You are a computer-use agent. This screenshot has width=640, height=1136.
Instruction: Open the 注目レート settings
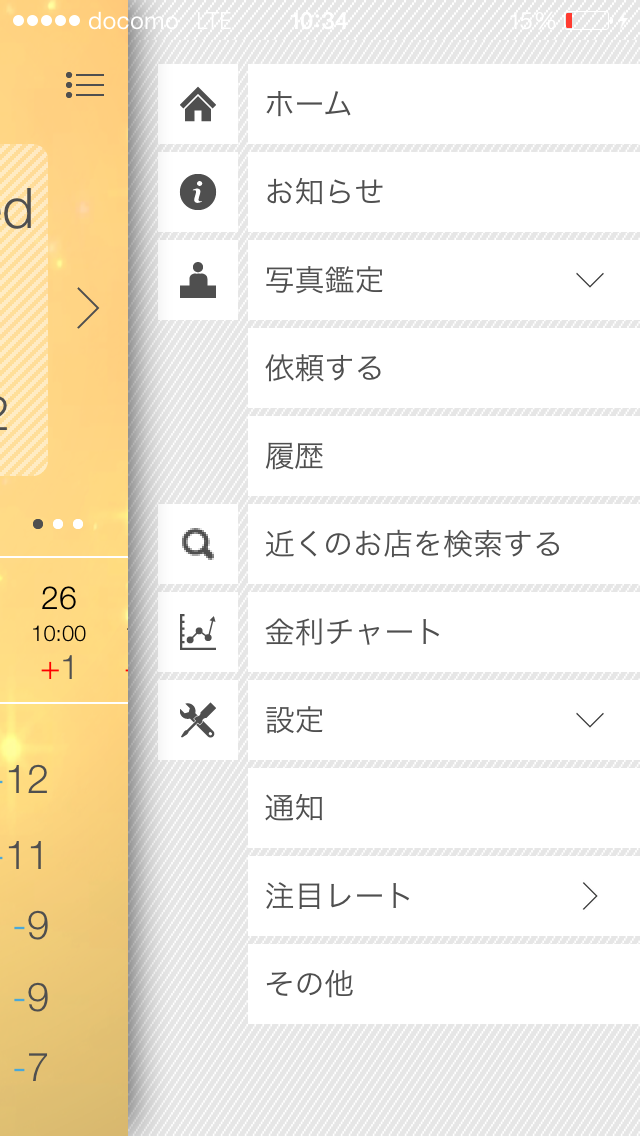pos(444,896)
